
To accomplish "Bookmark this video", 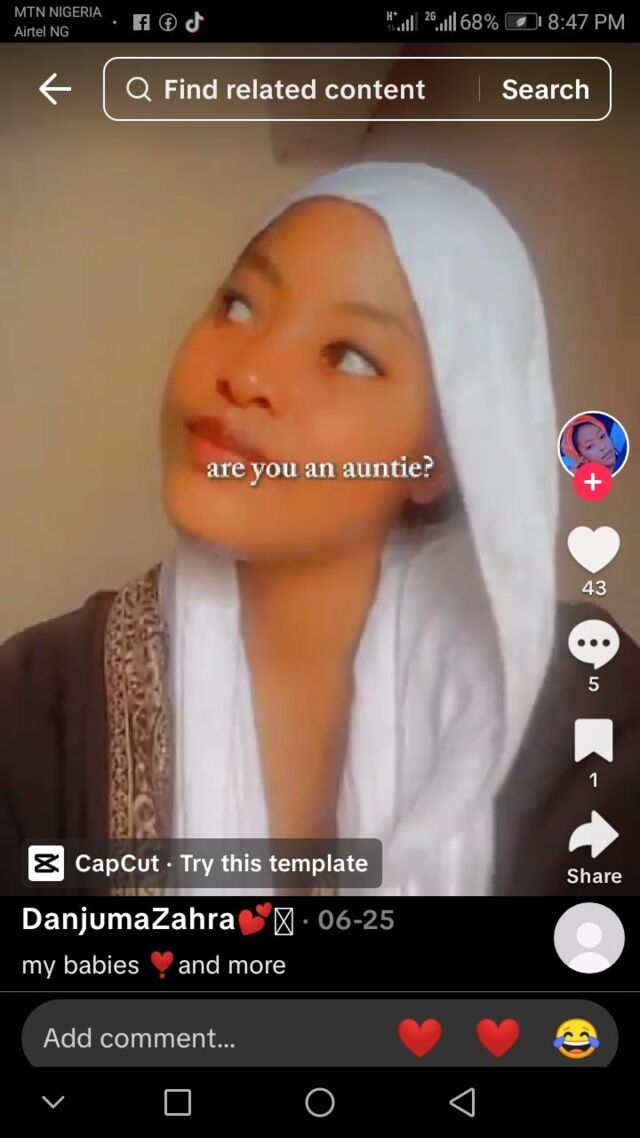I will 594,741.
